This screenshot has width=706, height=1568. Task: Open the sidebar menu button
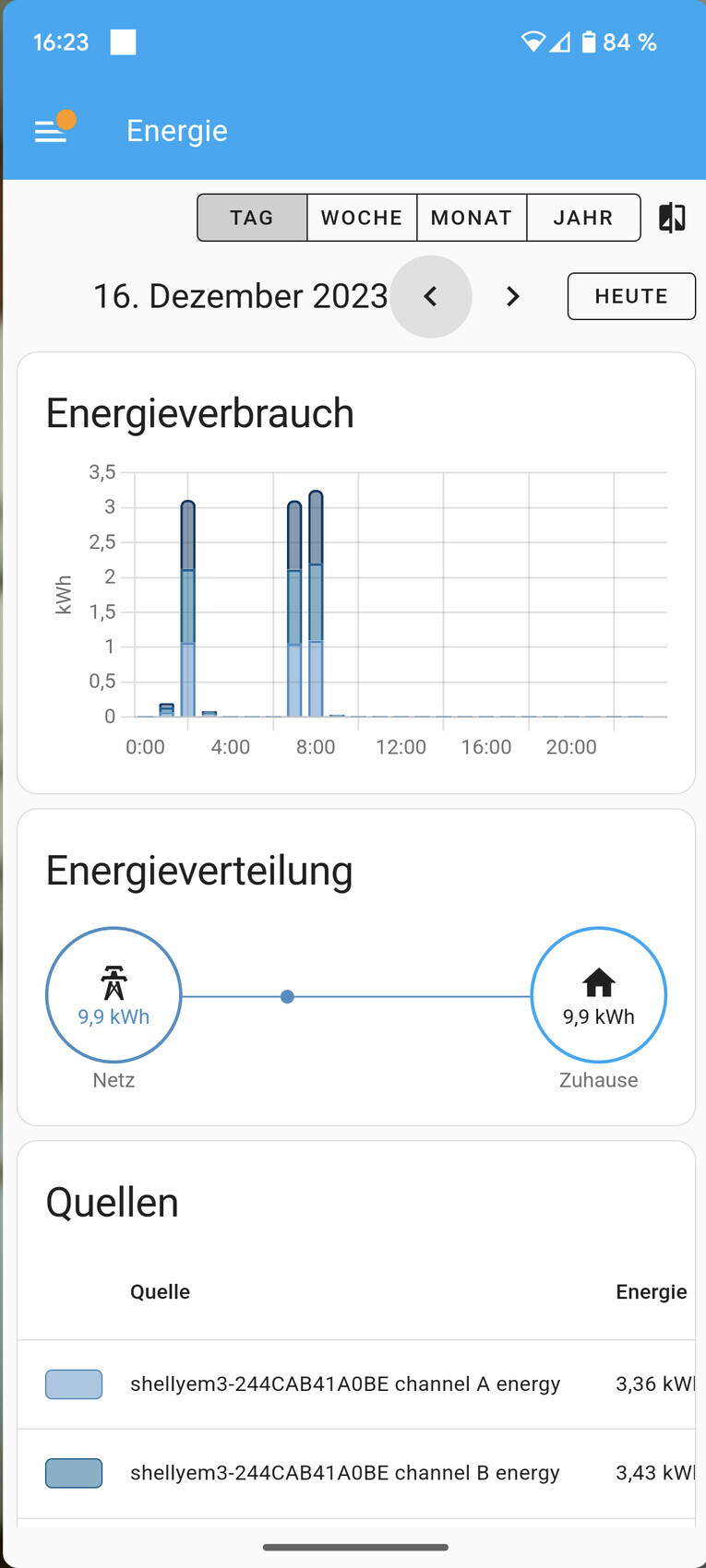point(51,131)
